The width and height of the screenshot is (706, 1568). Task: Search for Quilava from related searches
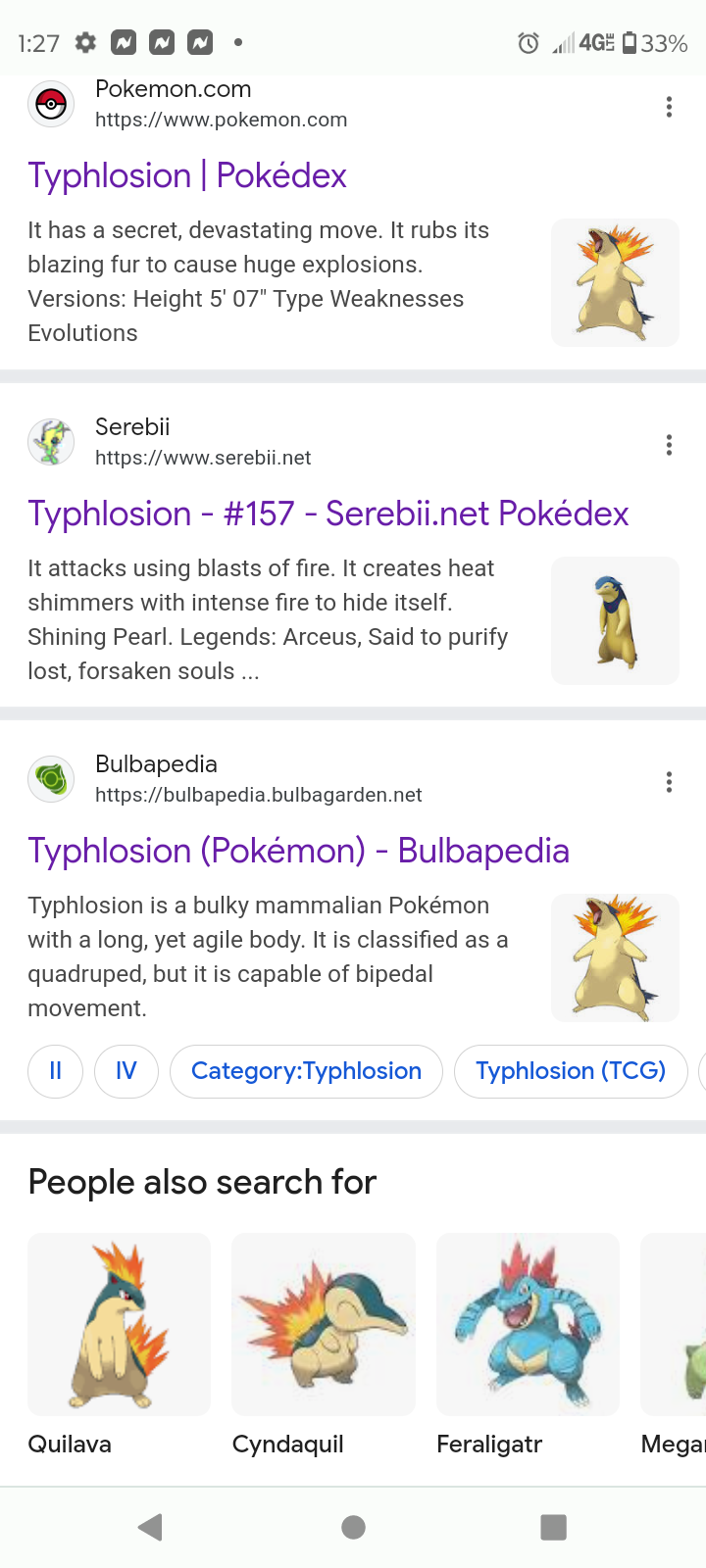119,1346
